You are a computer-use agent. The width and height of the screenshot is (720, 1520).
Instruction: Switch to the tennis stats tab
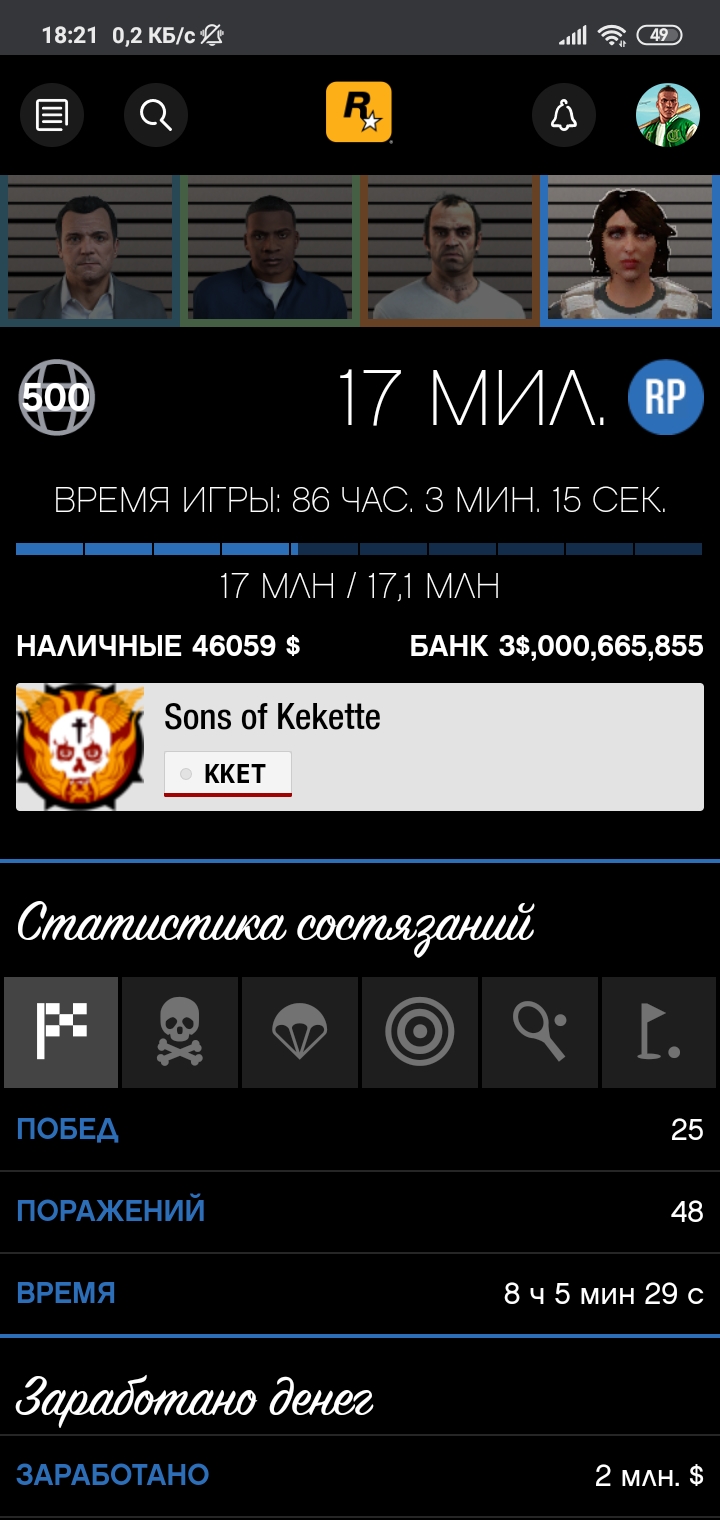tap(540, 1033)
